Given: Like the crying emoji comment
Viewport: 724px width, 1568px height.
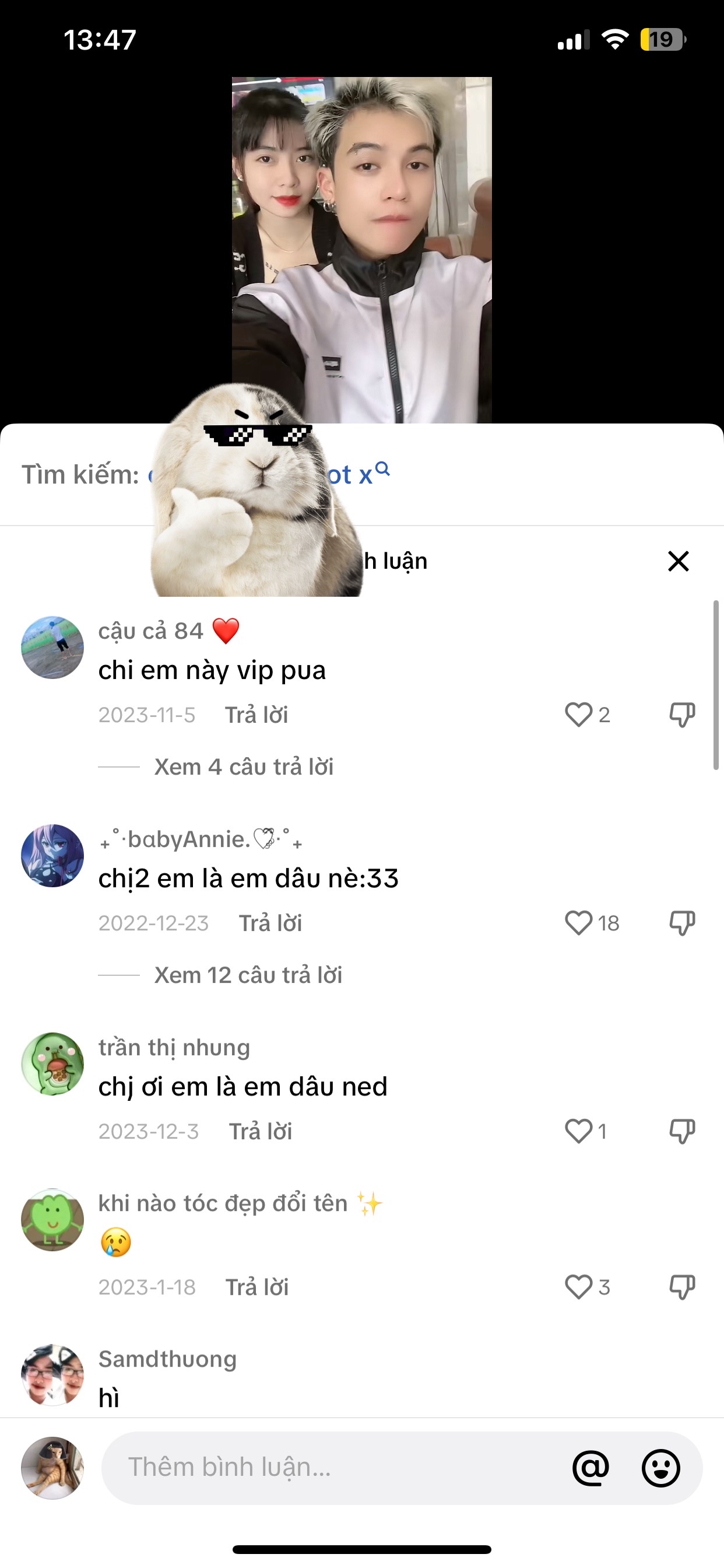Looking at the screenshot, I should 578,1287.
